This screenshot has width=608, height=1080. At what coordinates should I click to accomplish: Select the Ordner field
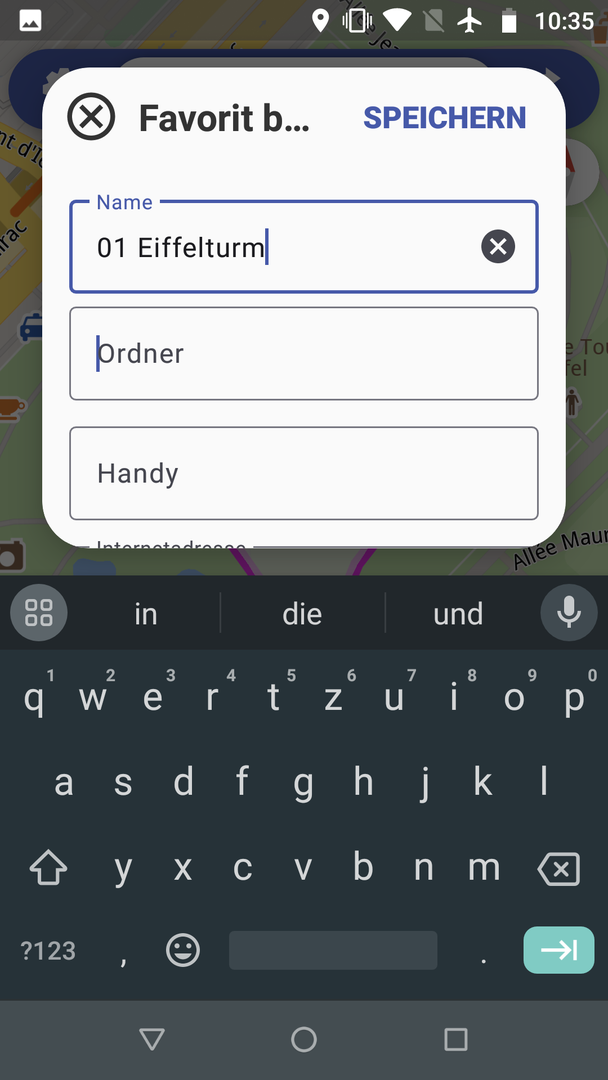303,353
